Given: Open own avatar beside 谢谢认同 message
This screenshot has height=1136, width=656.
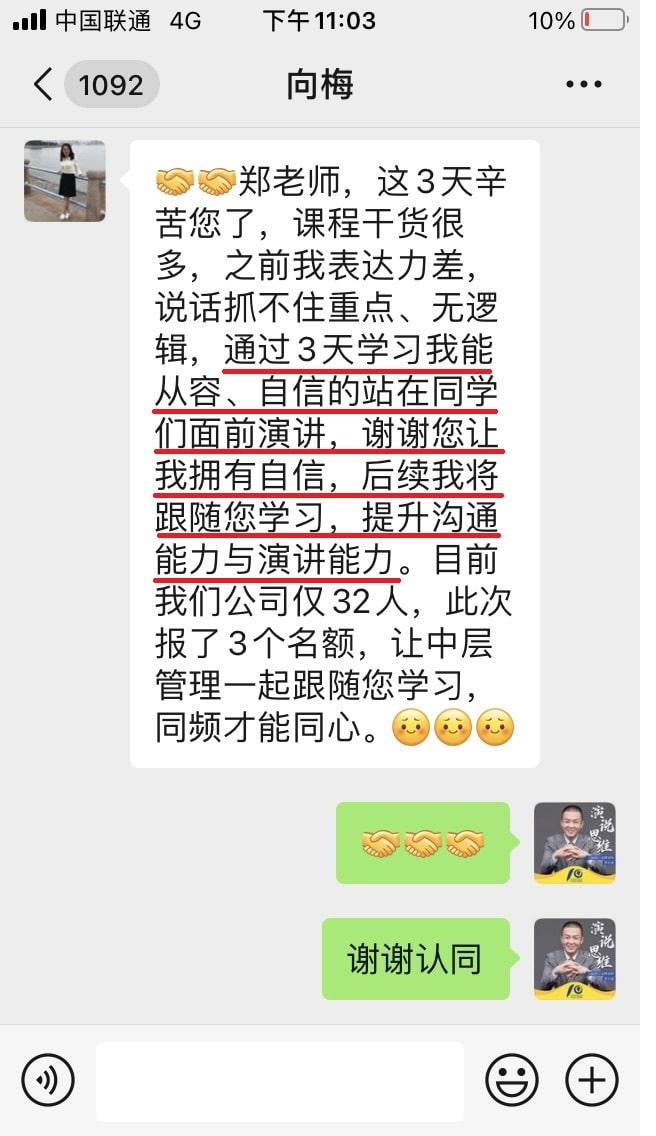Looking at the screenshot, I should click(574, 959).
